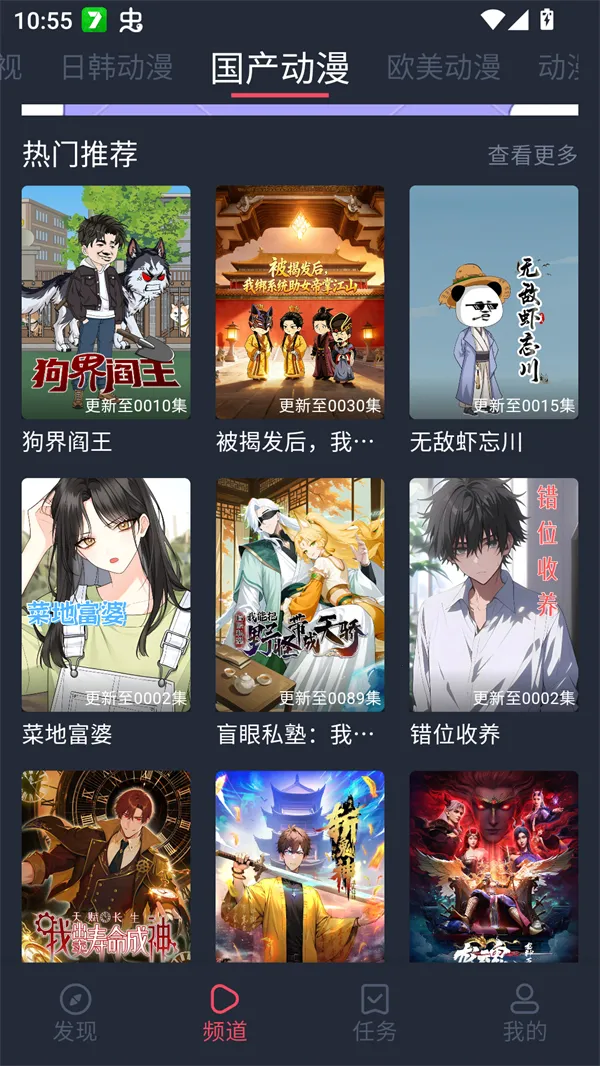
Task: Switch to the 欧美动漫 tab
Action: pyautogui.click(x=443, y=67)
